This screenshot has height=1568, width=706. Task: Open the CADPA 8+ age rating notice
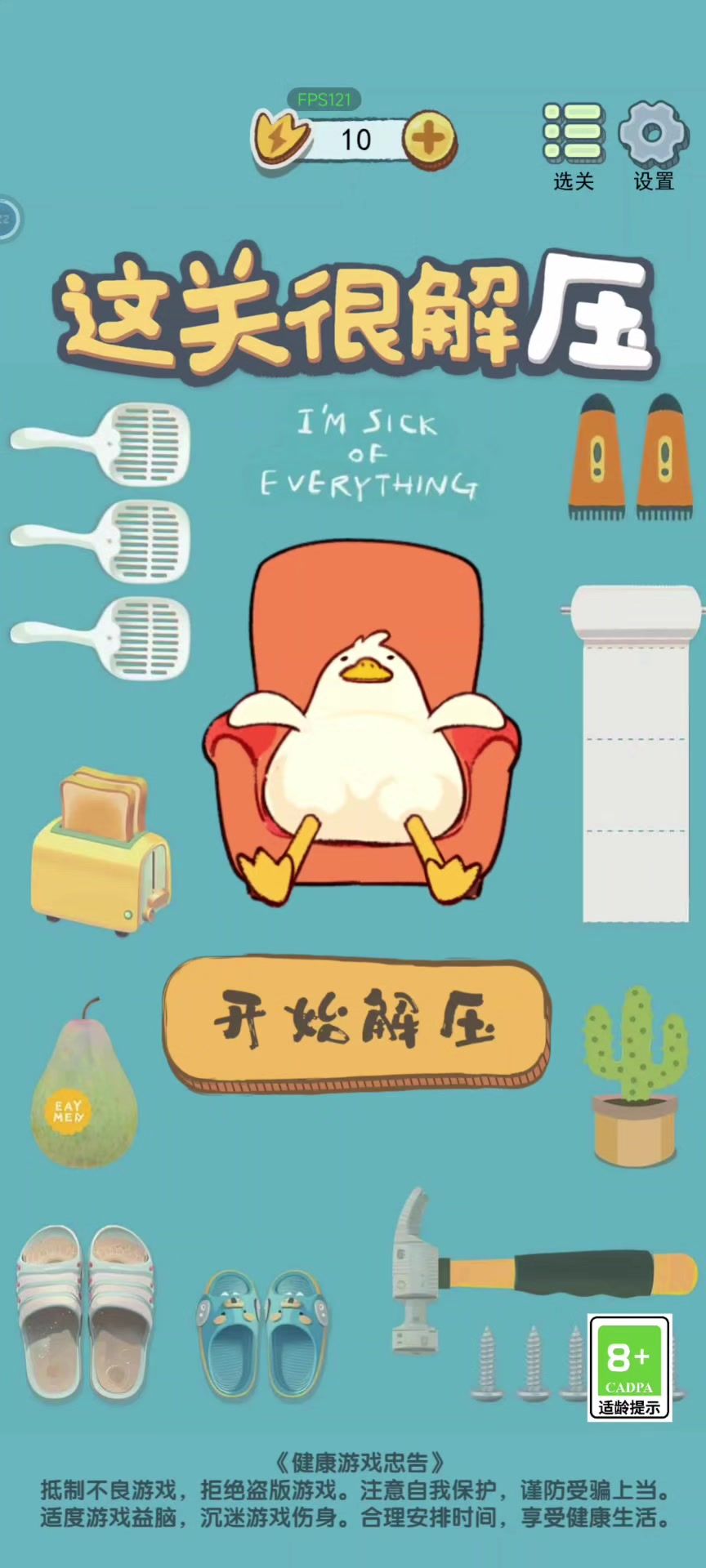pyautogui.click(x=629, y=1367)
